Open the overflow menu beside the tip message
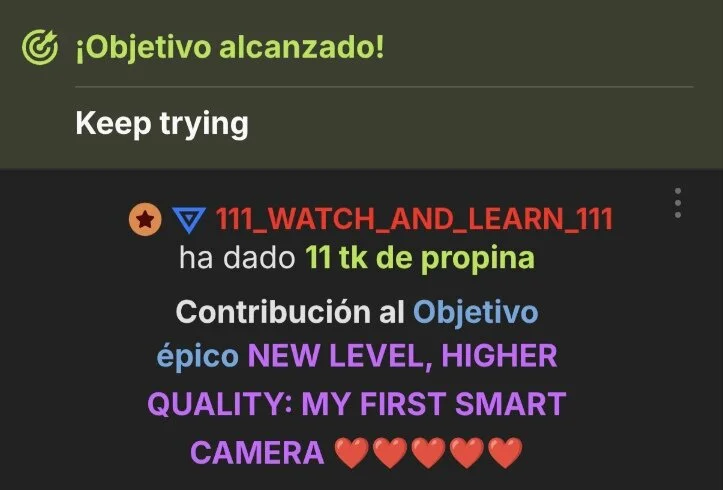 point(678,203)
